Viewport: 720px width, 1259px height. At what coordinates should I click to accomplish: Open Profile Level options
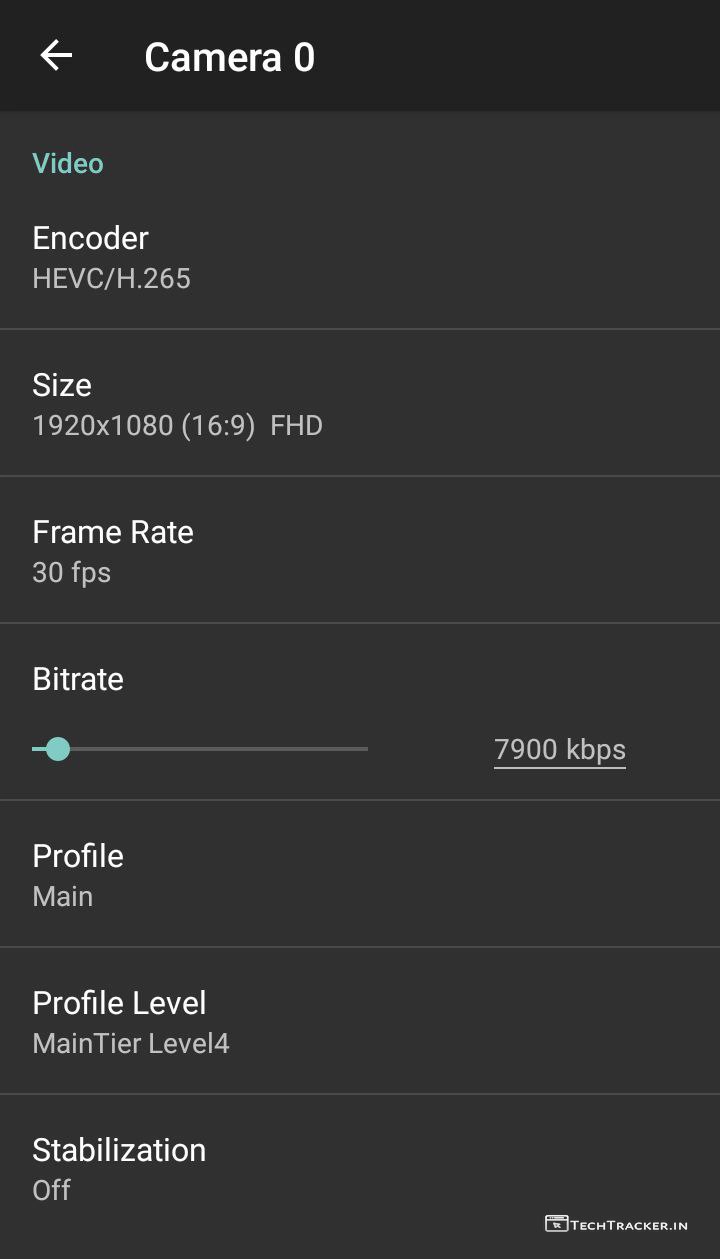[x=360, y=1022]
